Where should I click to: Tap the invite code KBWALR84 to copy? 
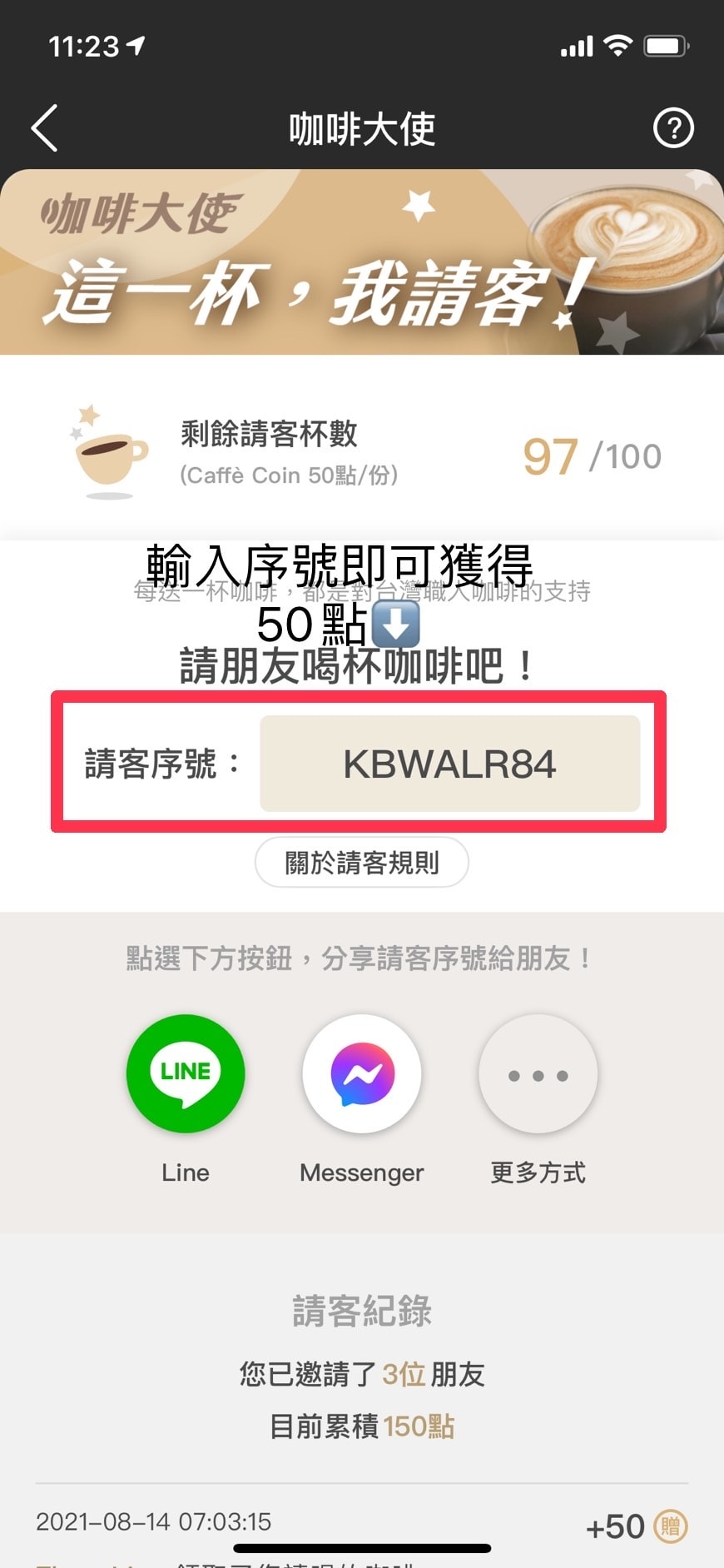click(x=449, y=764)
